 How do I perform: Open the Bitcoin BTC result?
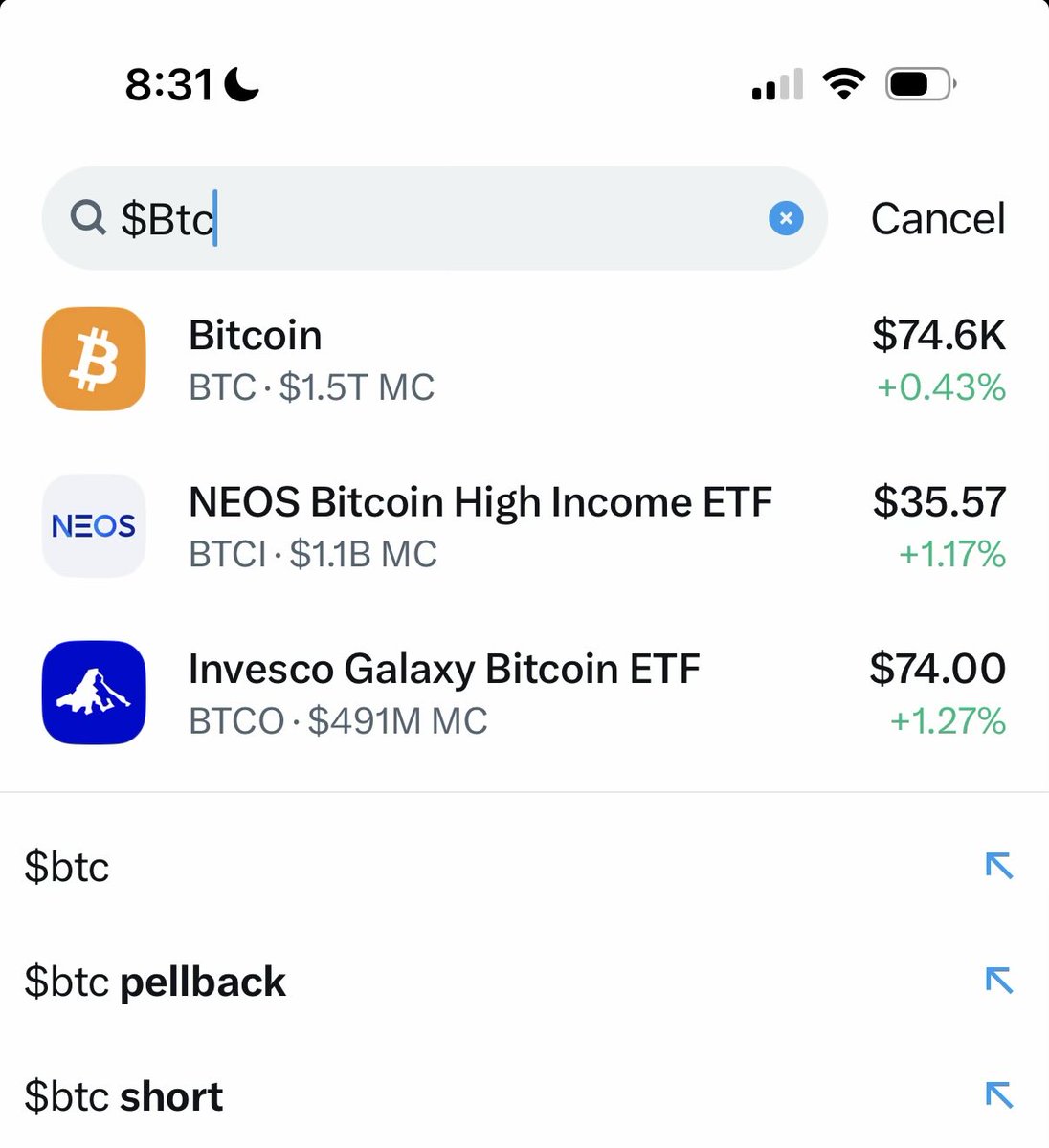(524, 360)
